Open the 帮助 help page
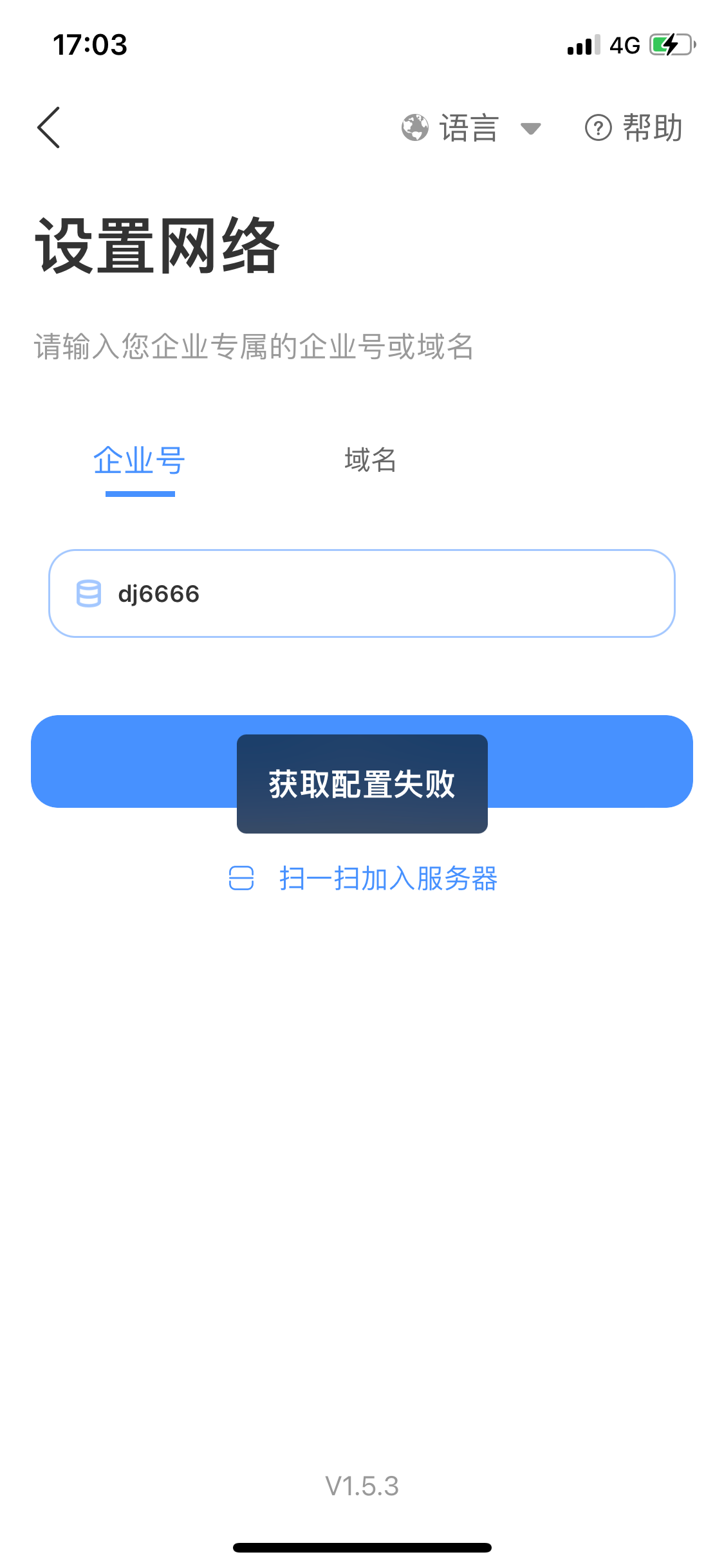 (x=634, y=127)
